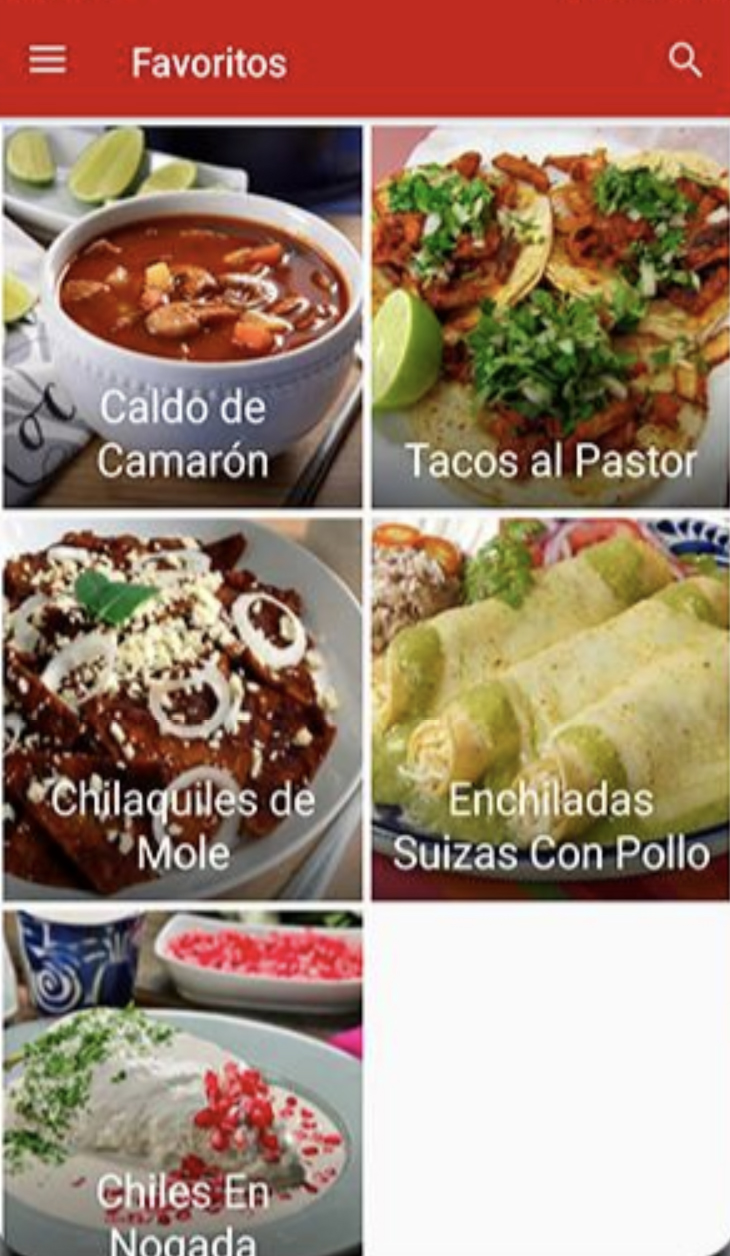Open Enchiladas Suizas Con Pollo recipe
The width and height of the screenshot is (730, 1256).
551,708
